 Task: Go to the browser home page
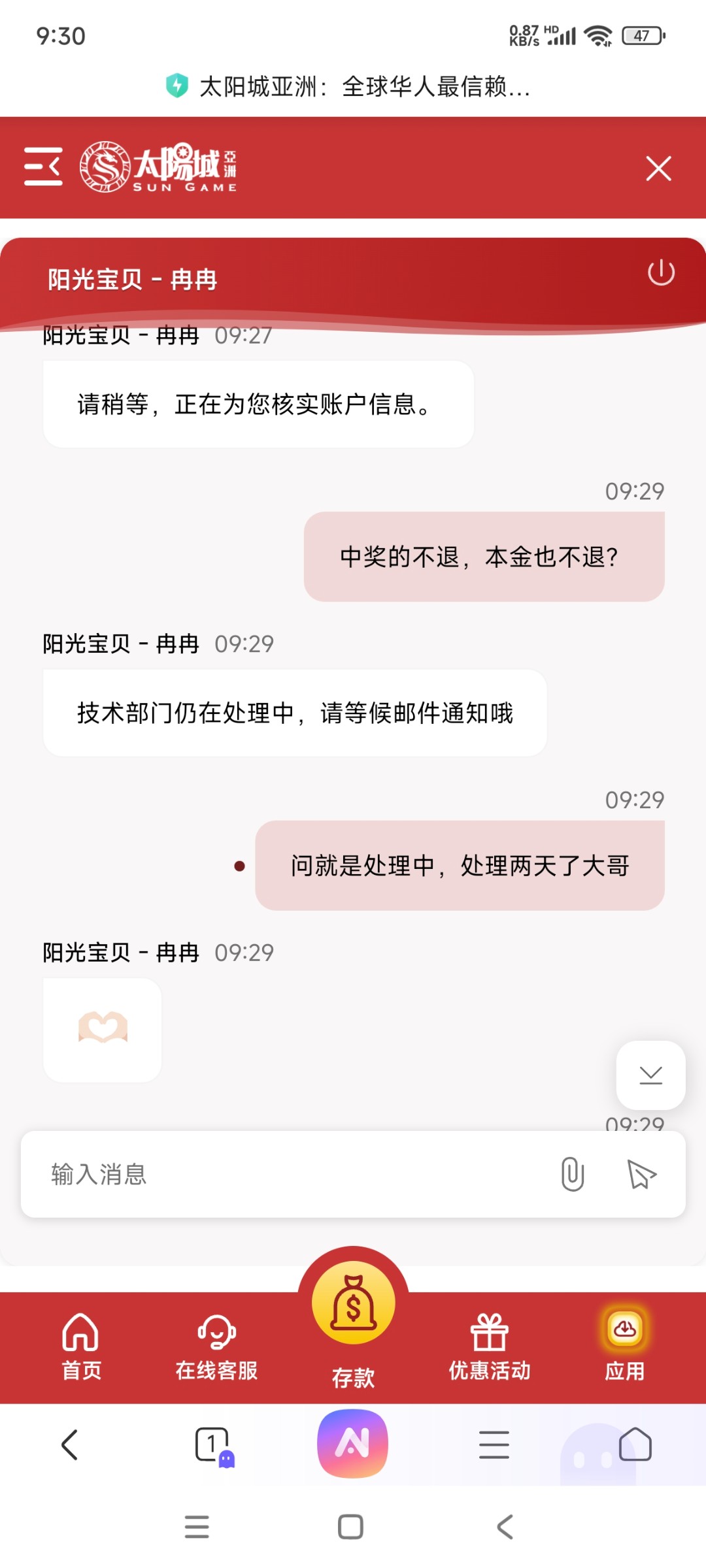coord(635,1445)
